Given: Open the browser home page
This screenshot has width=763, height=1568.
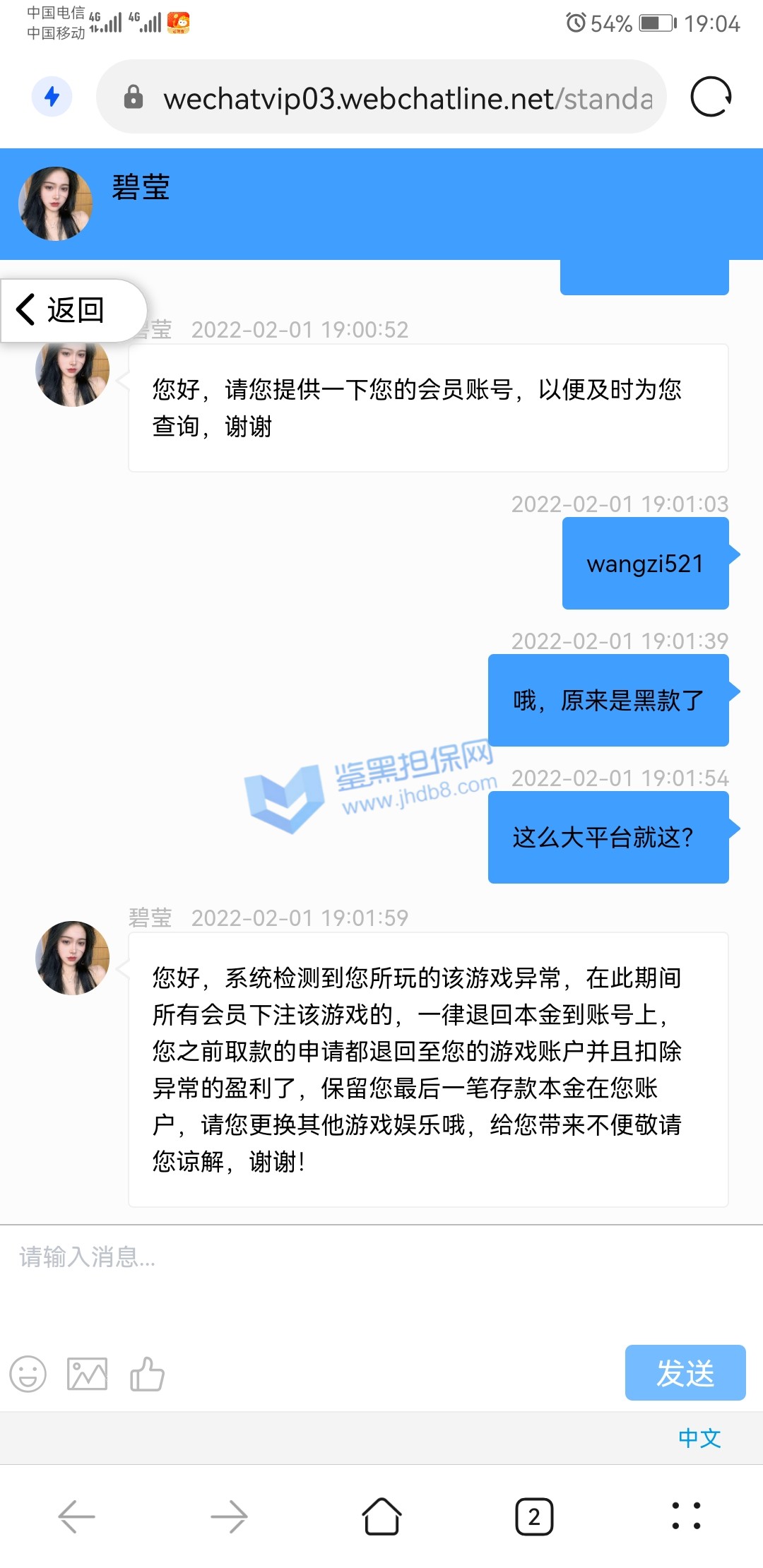Looking at the screenshot, I should pos(381,1516).
